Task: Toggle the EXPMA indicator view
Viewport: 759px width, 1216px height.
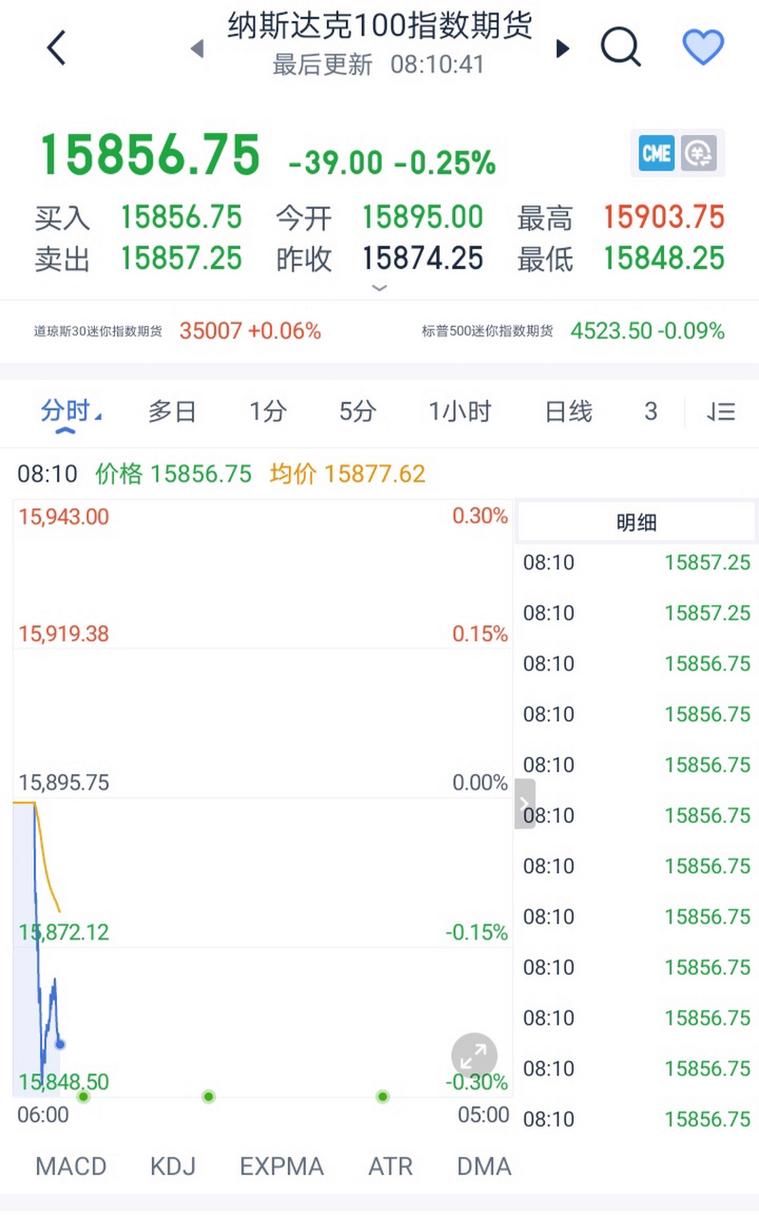Action: (x=282, y=1166)
